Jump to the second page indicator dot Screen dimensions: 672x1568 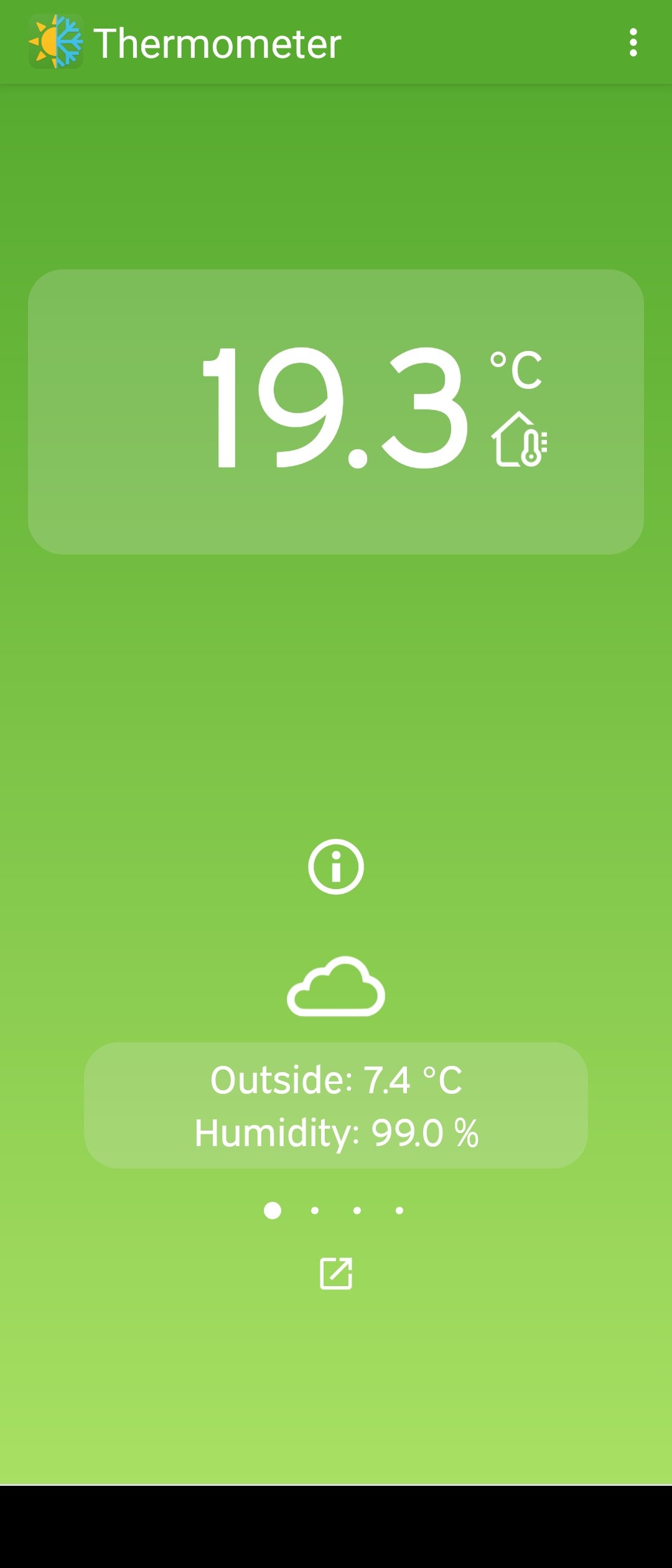click(x=315, y=1210)
